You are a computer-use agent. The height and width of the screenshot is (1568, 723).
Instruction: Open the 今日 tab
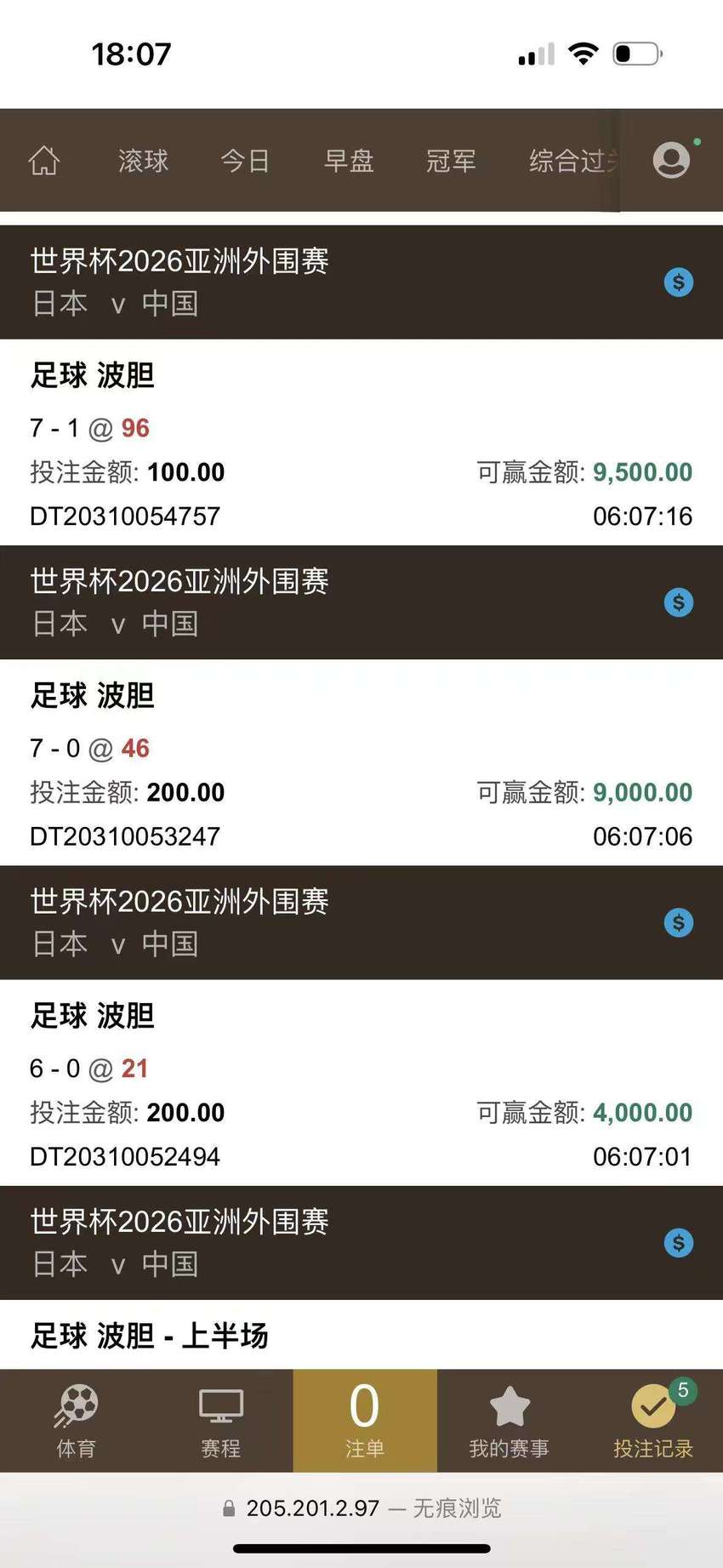[245, 161]
